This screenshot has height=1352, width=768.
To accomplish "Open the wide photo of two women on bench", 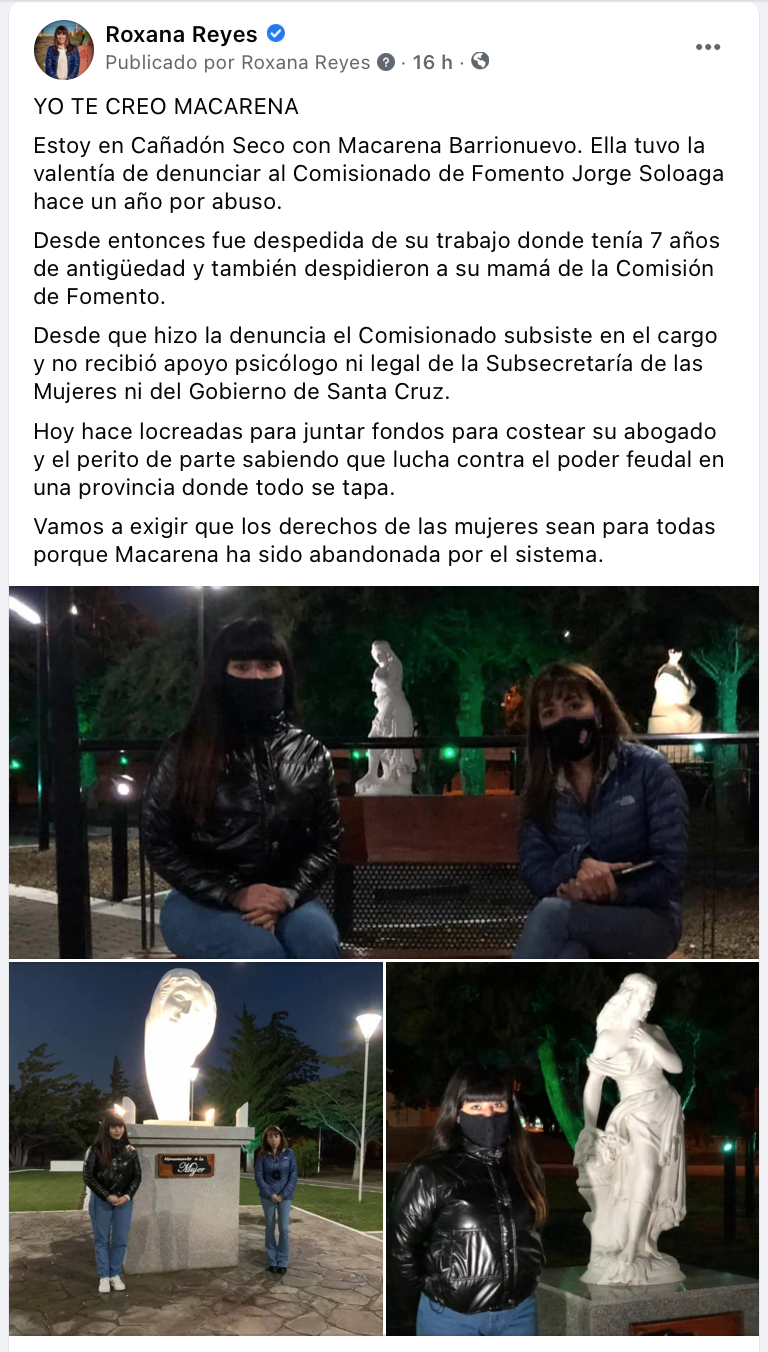I will pyautogui.click(x=384, y=772).
